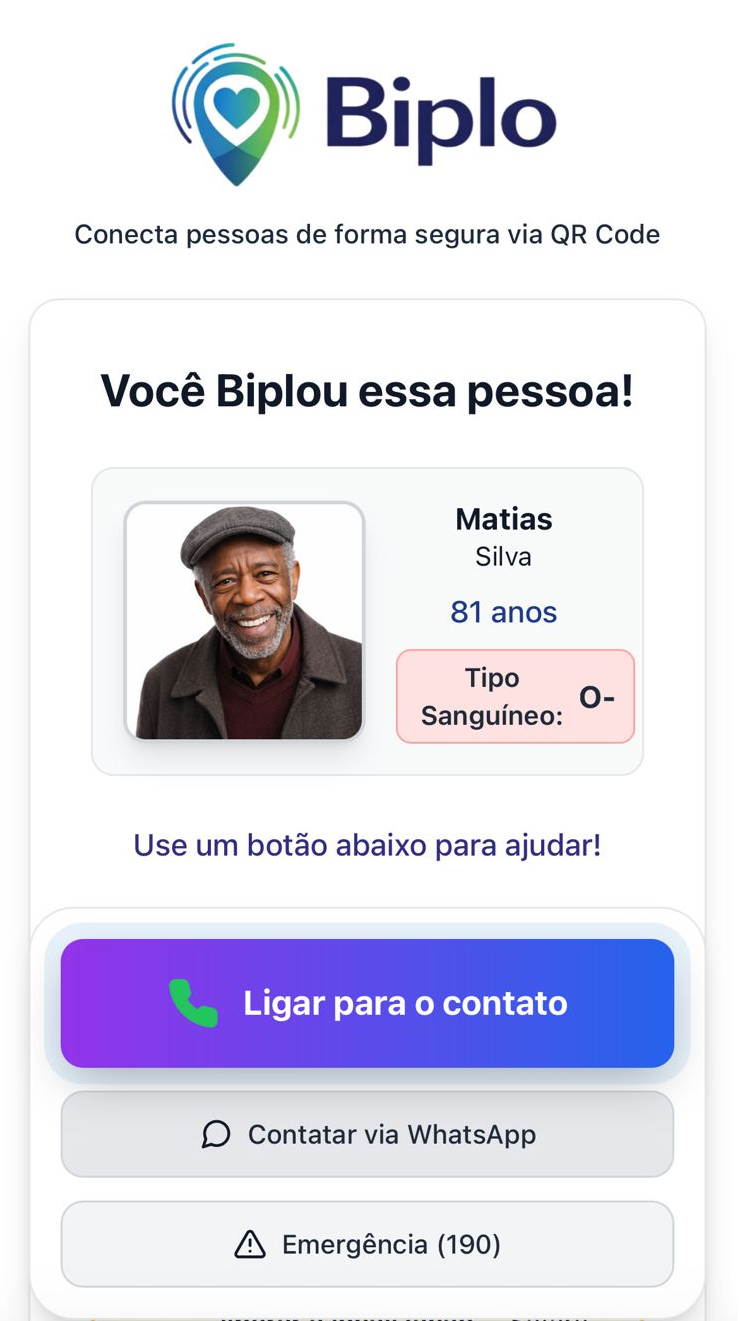Open WhatsApp via the Contatar via WhatsApp button

[368, 1134]
